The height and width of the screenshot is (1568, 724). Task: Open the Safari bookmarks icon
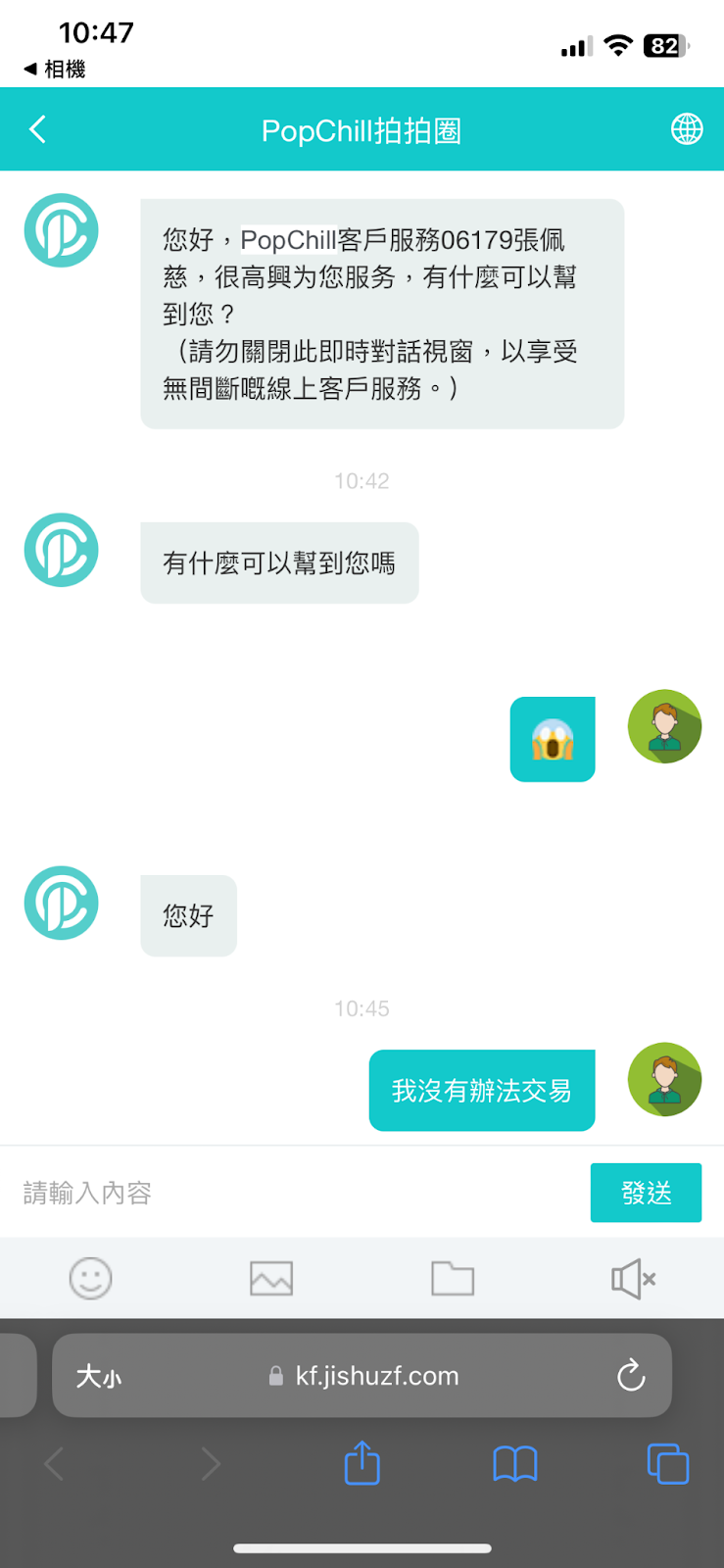click(x=515, y=1463)
